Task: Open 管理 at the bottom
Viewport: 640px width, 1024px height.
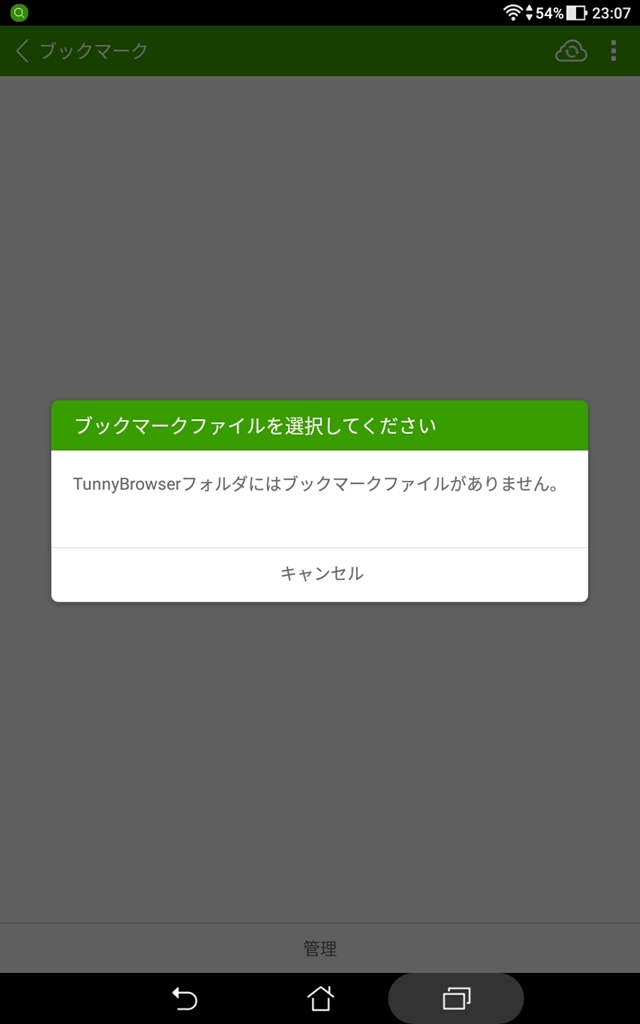Action: click(x=320, y=948)
